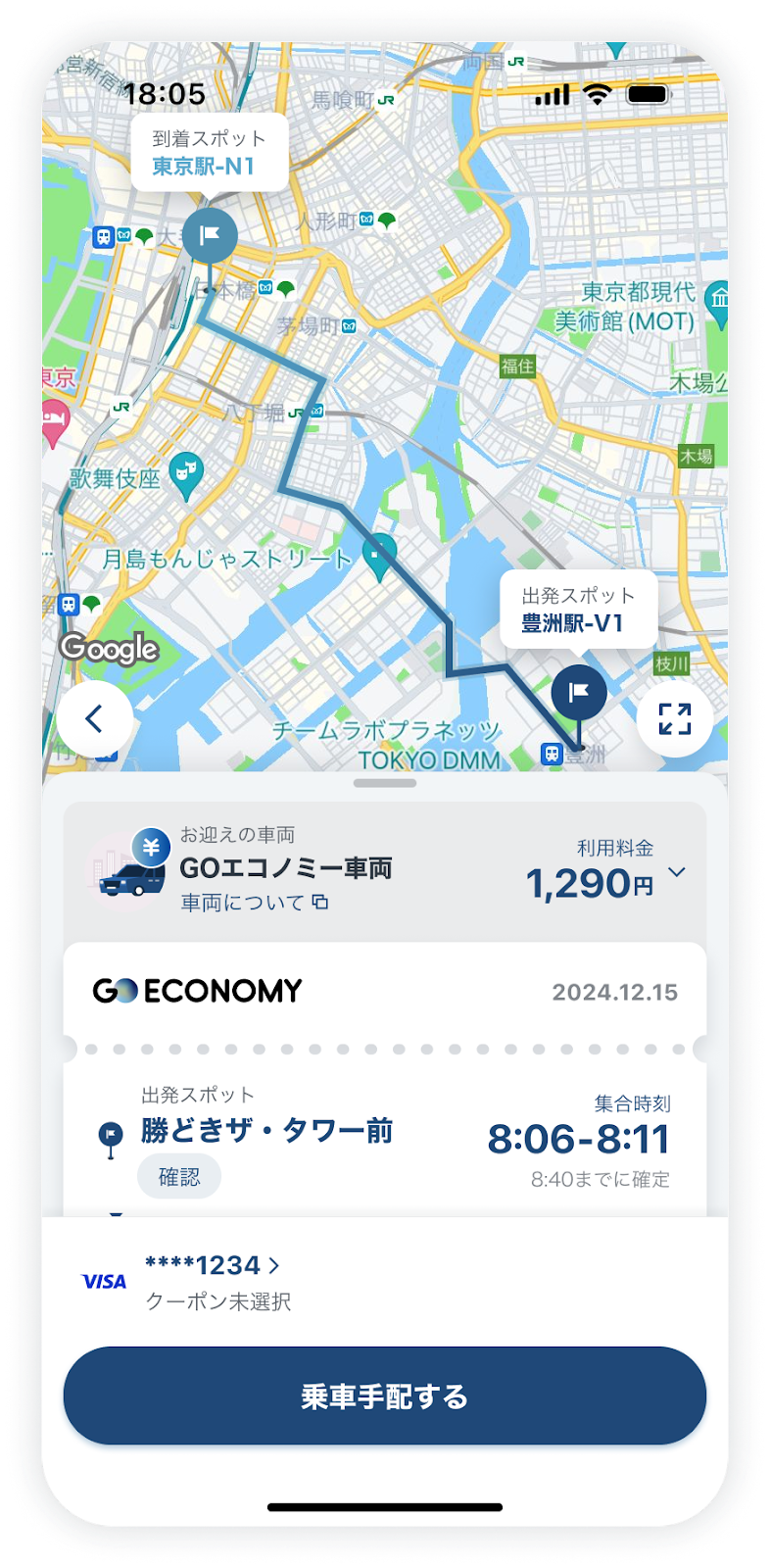Confirm the ride with 乗車手配する
The height and width of the screenshot is (1568, 770).
385,1396
